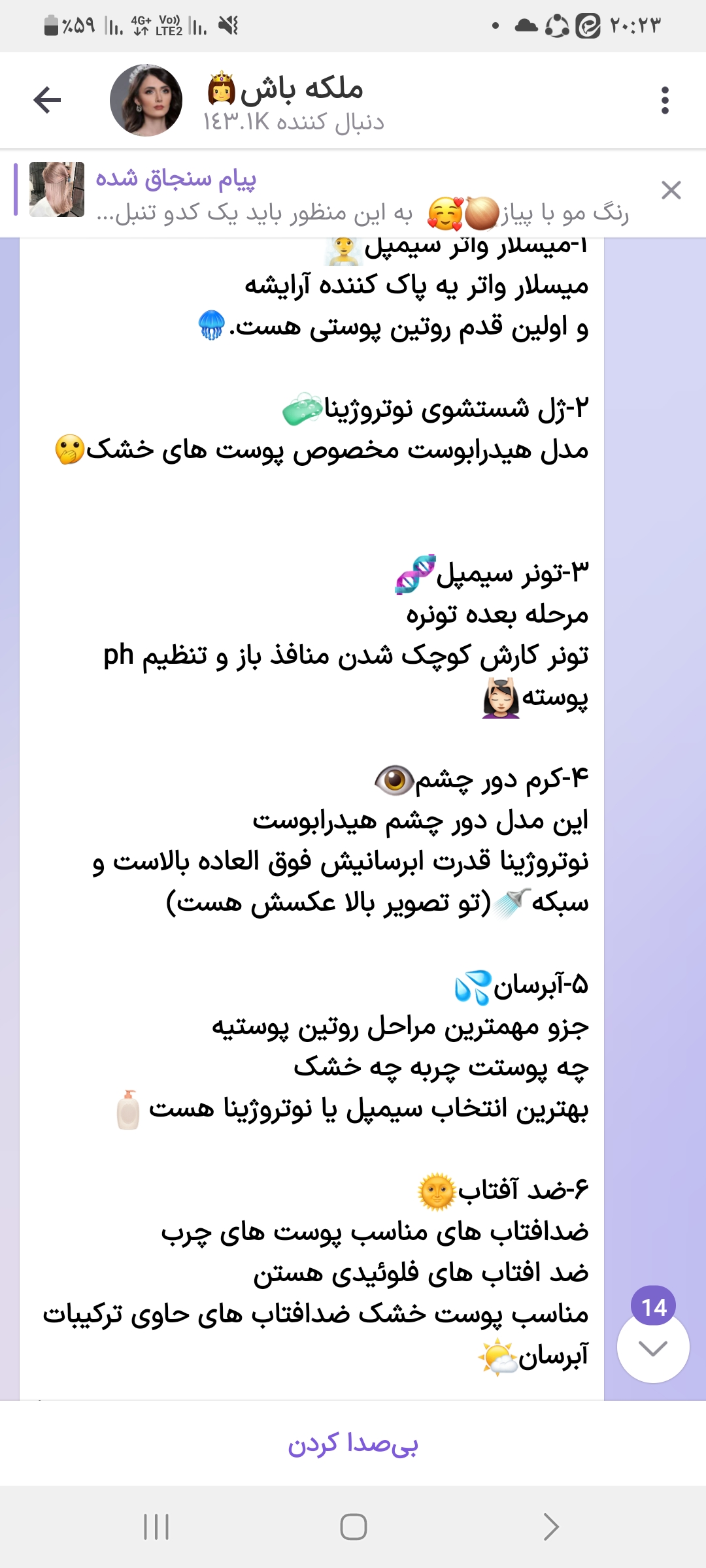The height and width of the screenshot is (1568, 706).
Task: Jump to latest messages with down arrow
Action: tap(652, 1348)
